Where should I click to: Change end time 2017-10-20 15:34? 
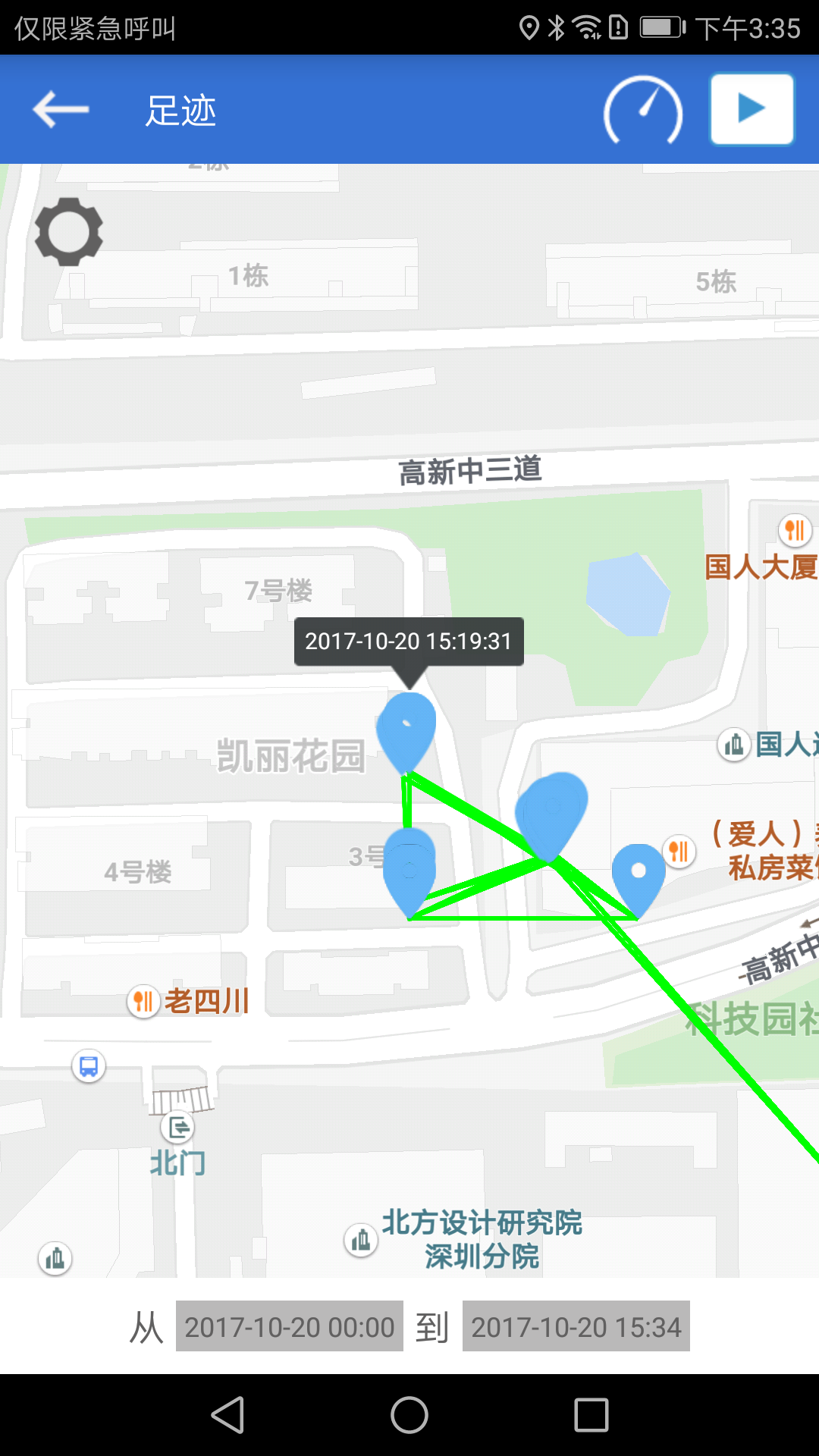click(576, 1326)
